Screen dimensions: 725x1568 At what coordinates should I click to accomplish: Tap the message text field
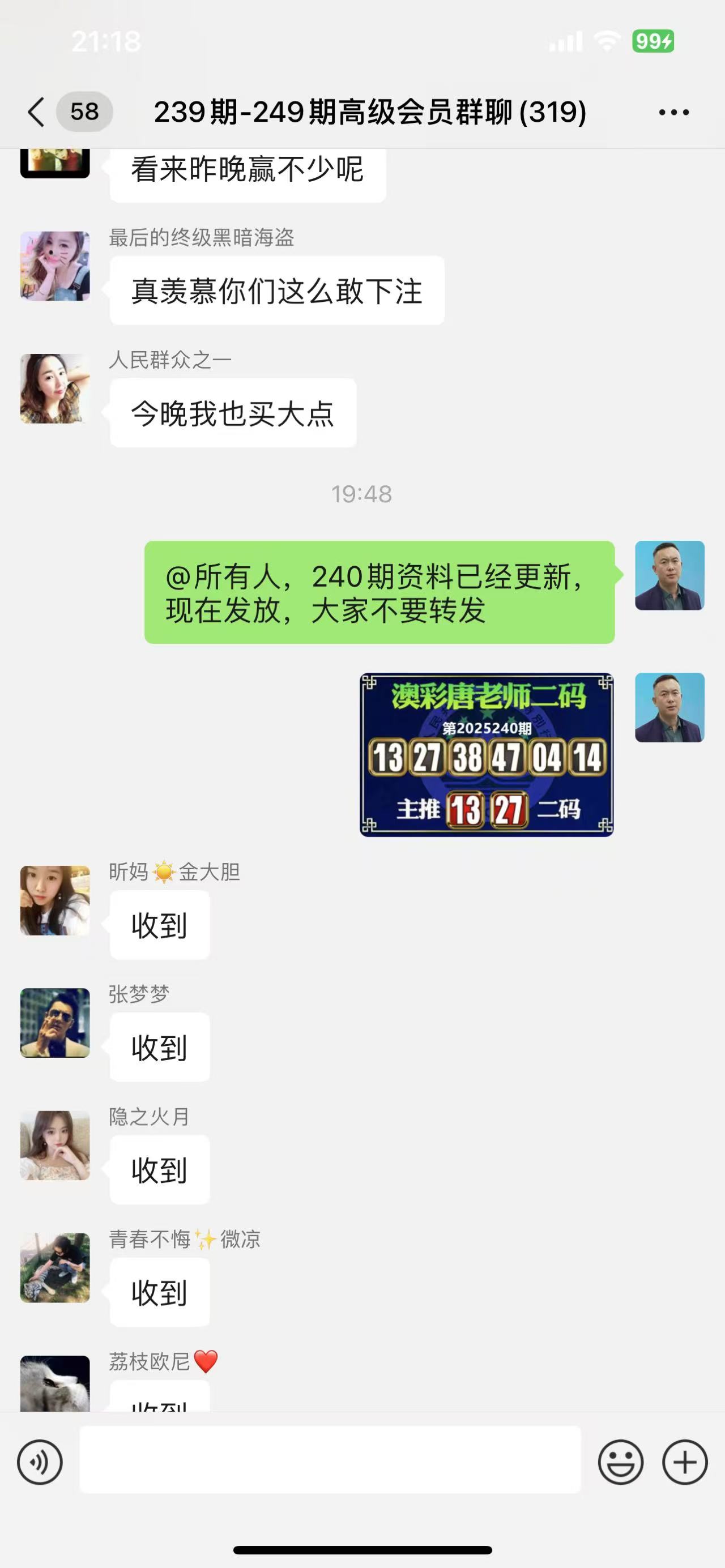pos(330,1460)
